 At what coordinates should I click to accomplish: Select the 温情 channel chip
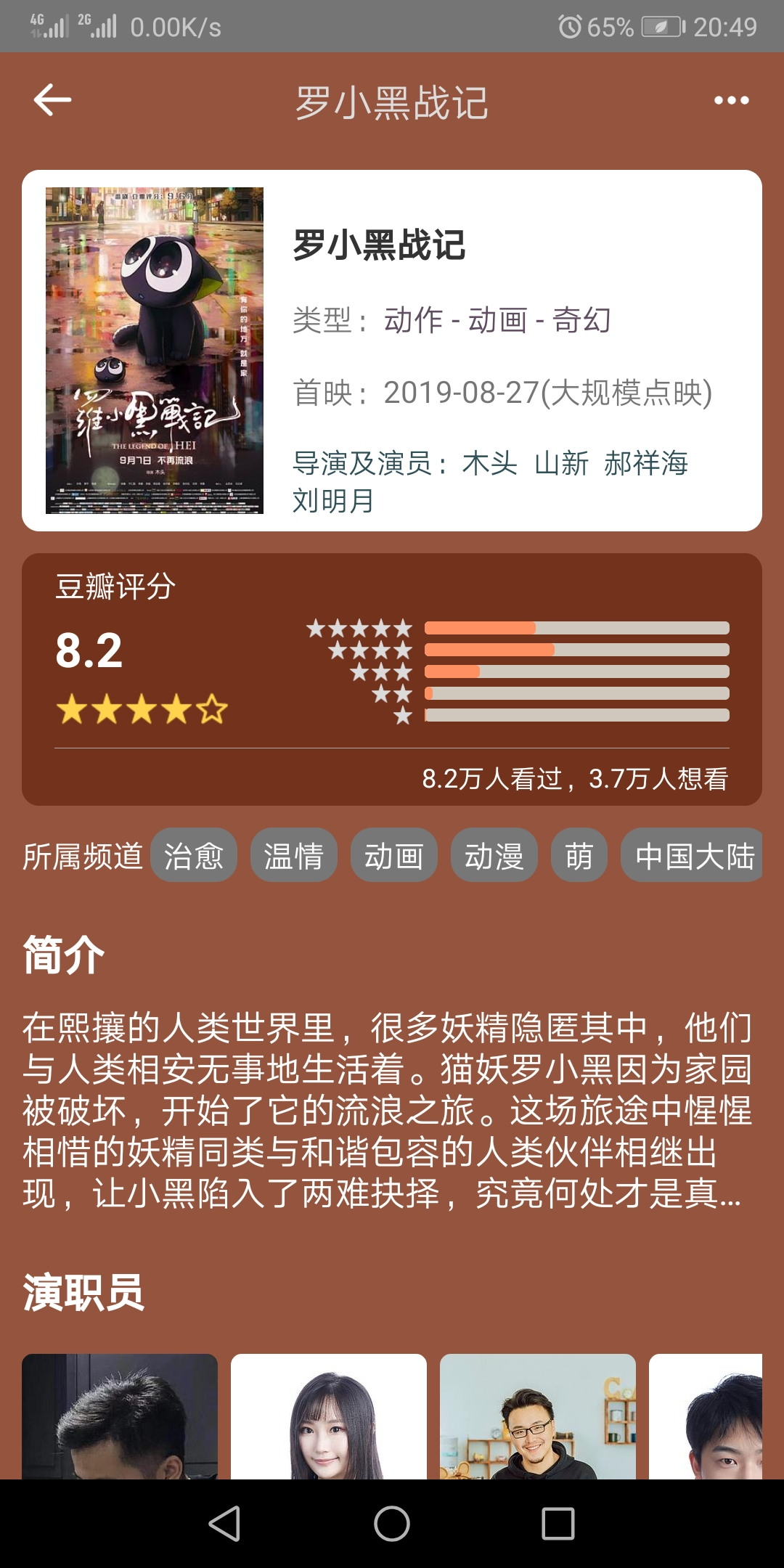(x=293, y=856)
